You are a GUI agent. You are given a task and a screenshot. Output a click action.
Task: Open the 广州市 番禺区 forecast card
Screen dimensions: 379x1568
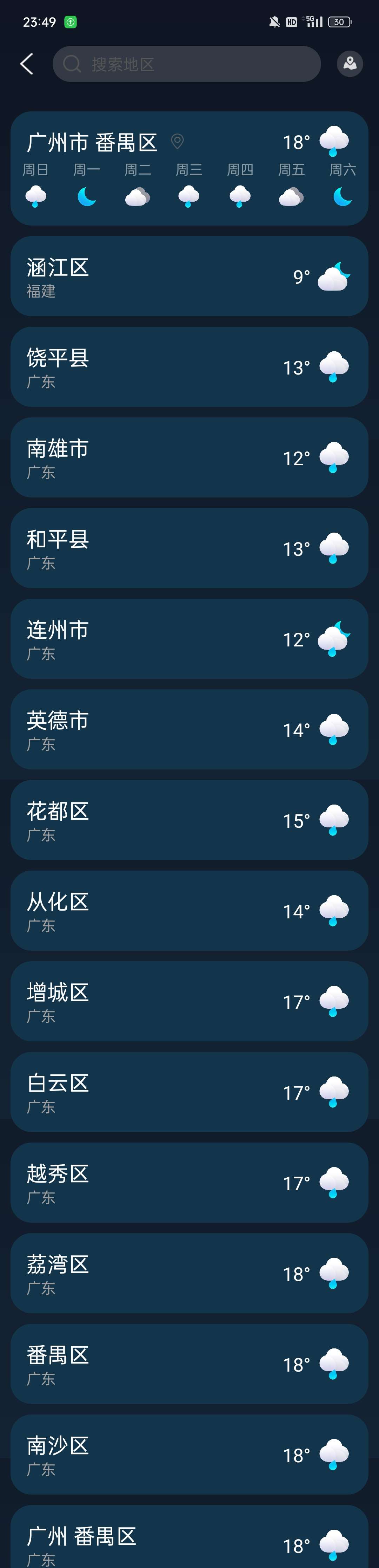click(189, 168)
